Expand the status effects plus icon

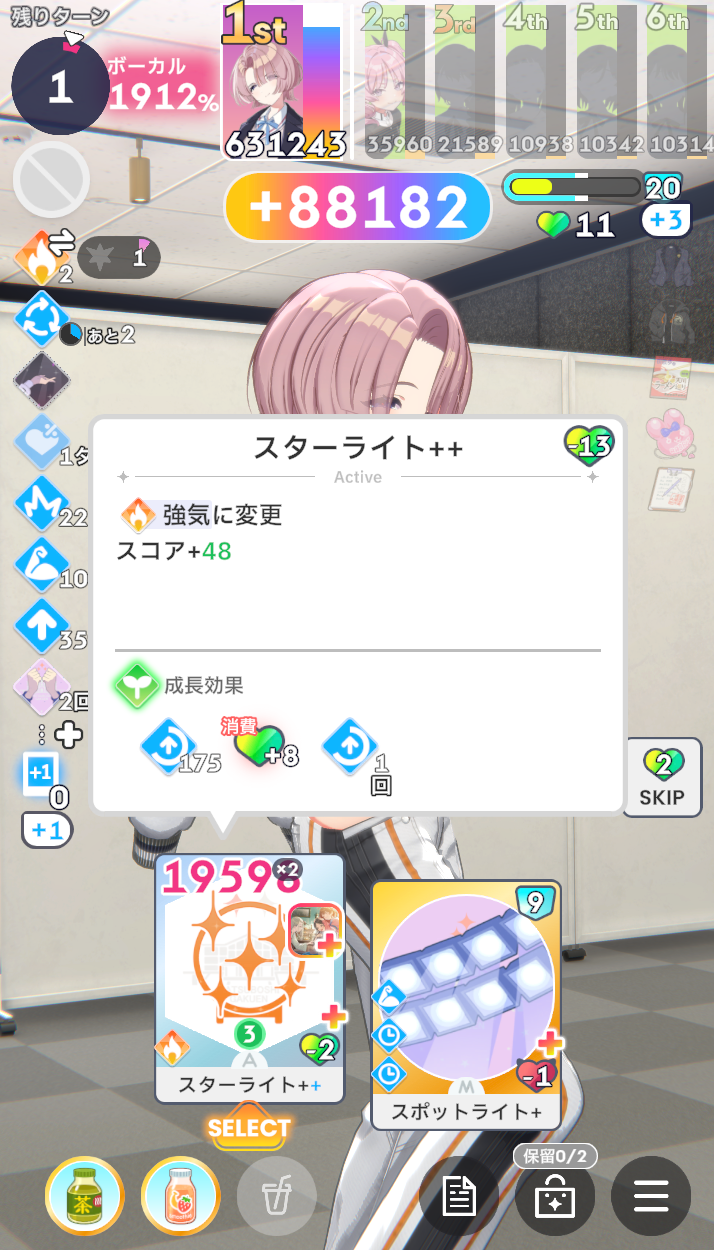pyautogui.click(x=68, y=736)
